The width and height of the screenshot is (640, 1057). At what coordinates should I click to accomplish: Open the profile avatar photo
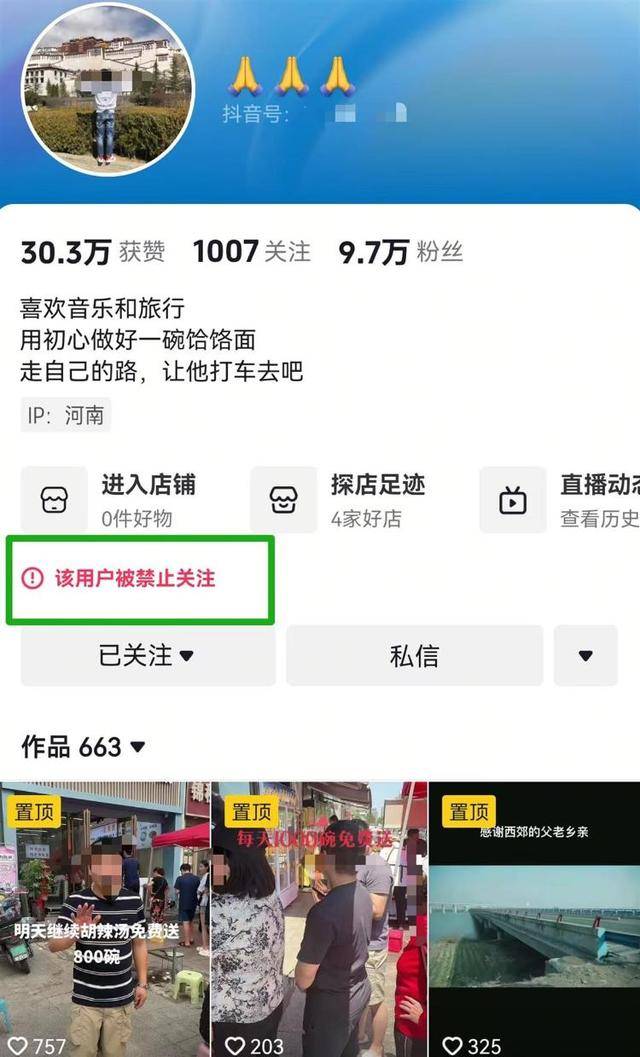[108, 88]
